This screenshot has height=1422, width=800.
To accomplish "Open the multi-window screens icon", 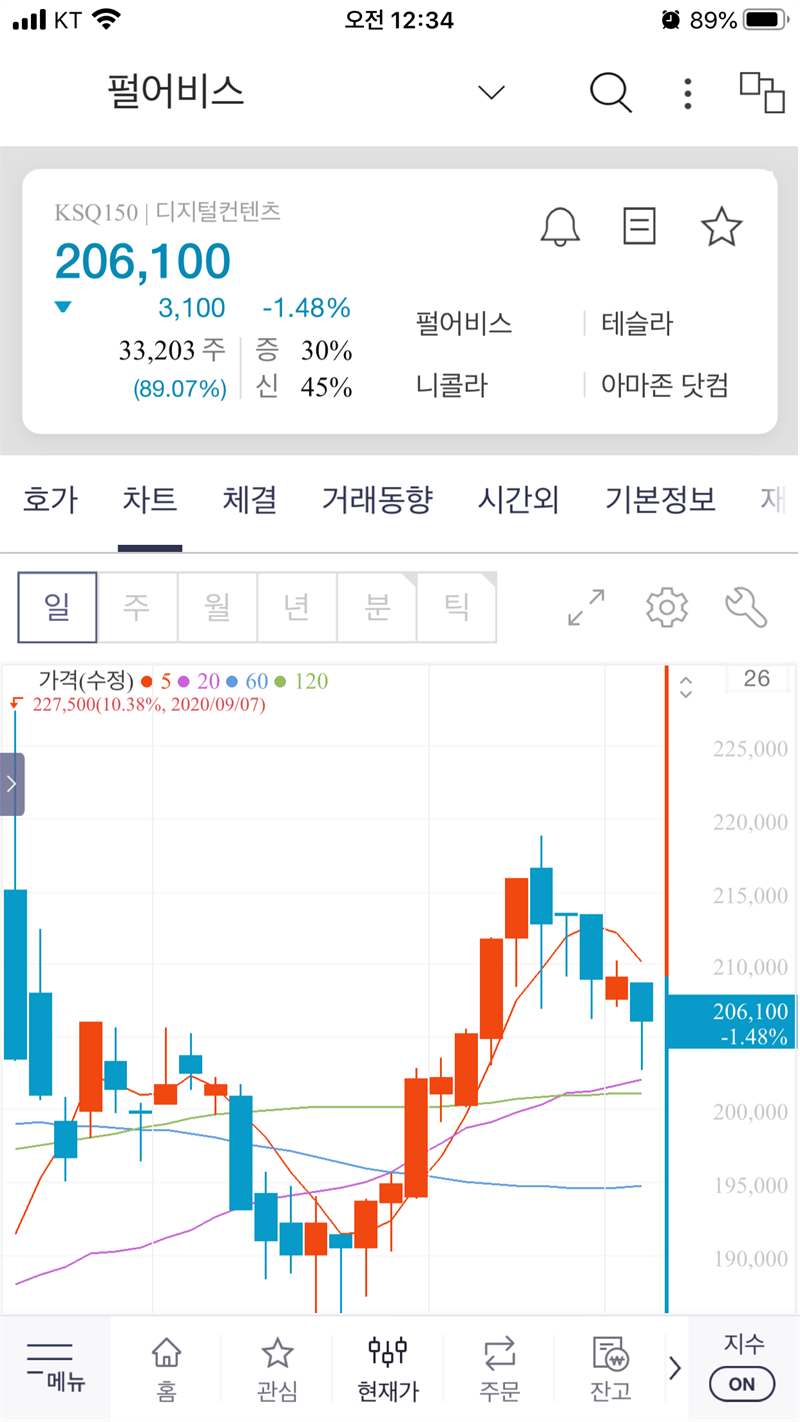I will [x=762, y=92].
